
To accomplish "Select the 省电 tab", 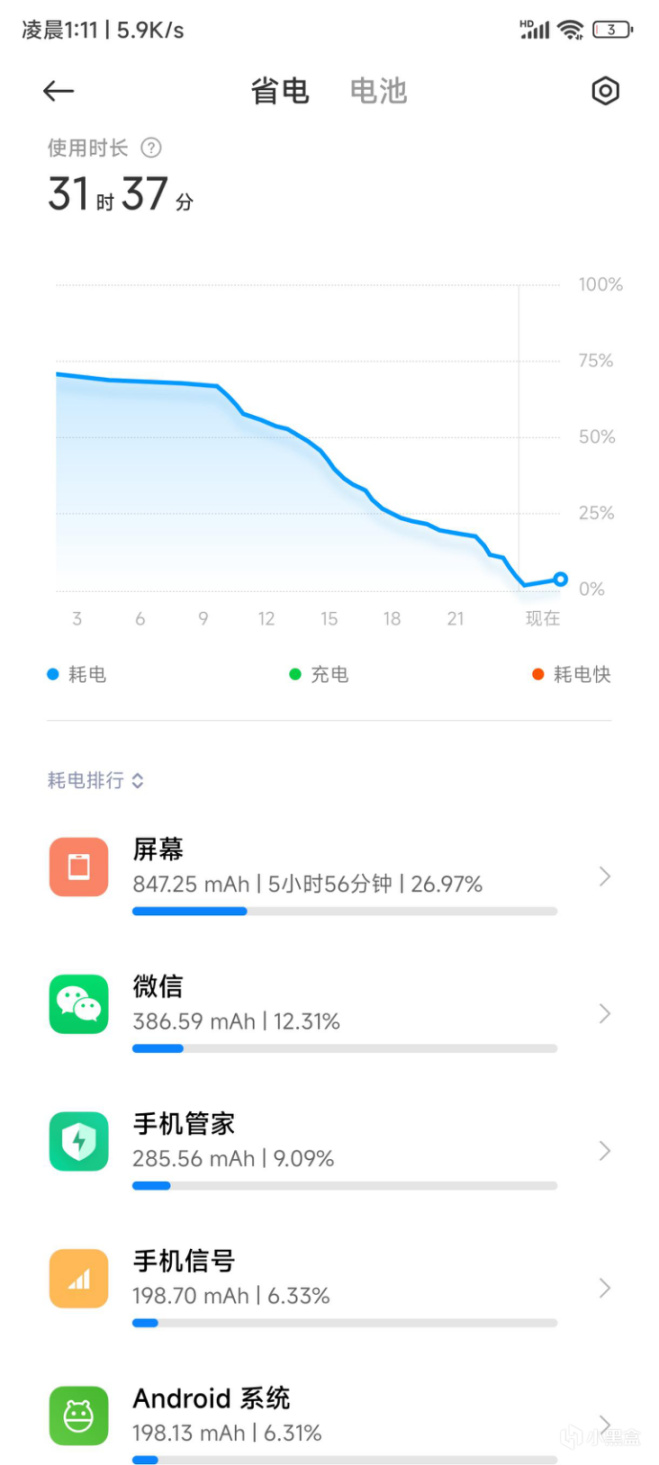I will (280, 91).
